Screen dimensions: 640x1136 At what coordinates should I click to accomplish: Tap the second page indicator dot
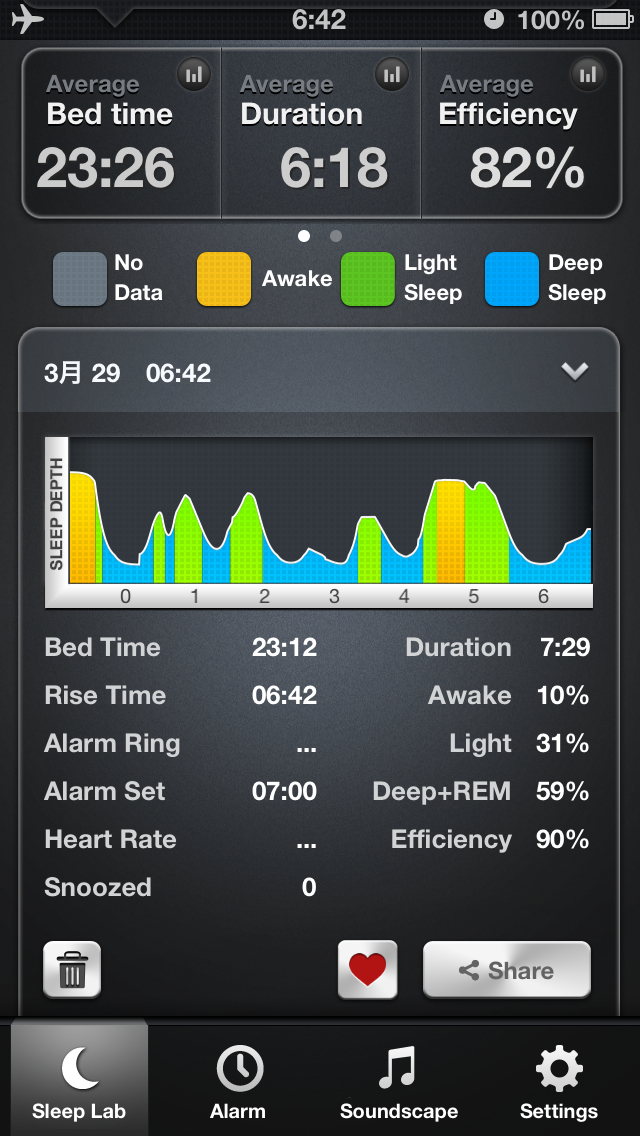point(336,236)
